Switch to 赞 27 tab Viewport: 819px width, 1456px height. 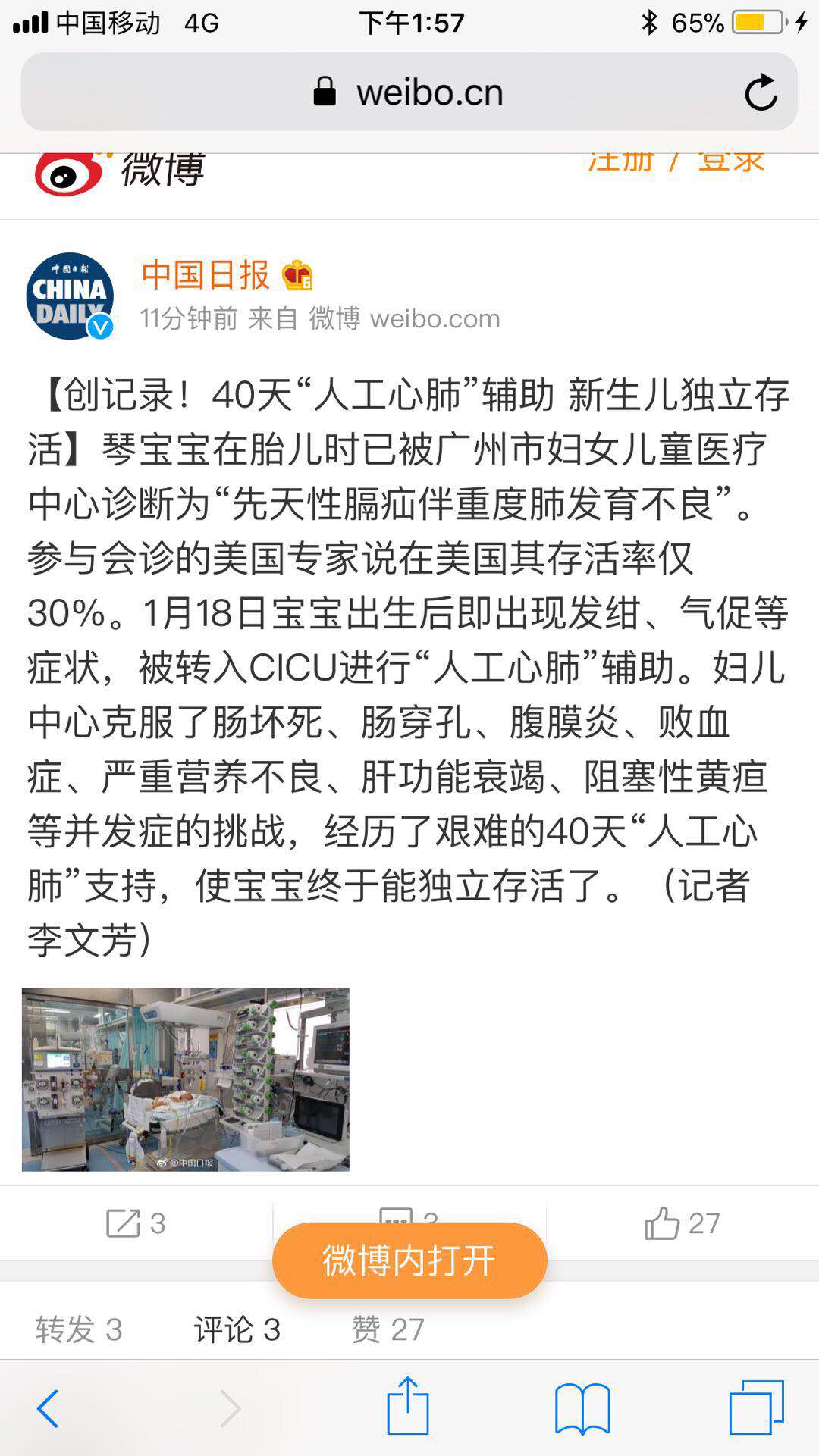pyautogui.click(x=388, y=1329)
